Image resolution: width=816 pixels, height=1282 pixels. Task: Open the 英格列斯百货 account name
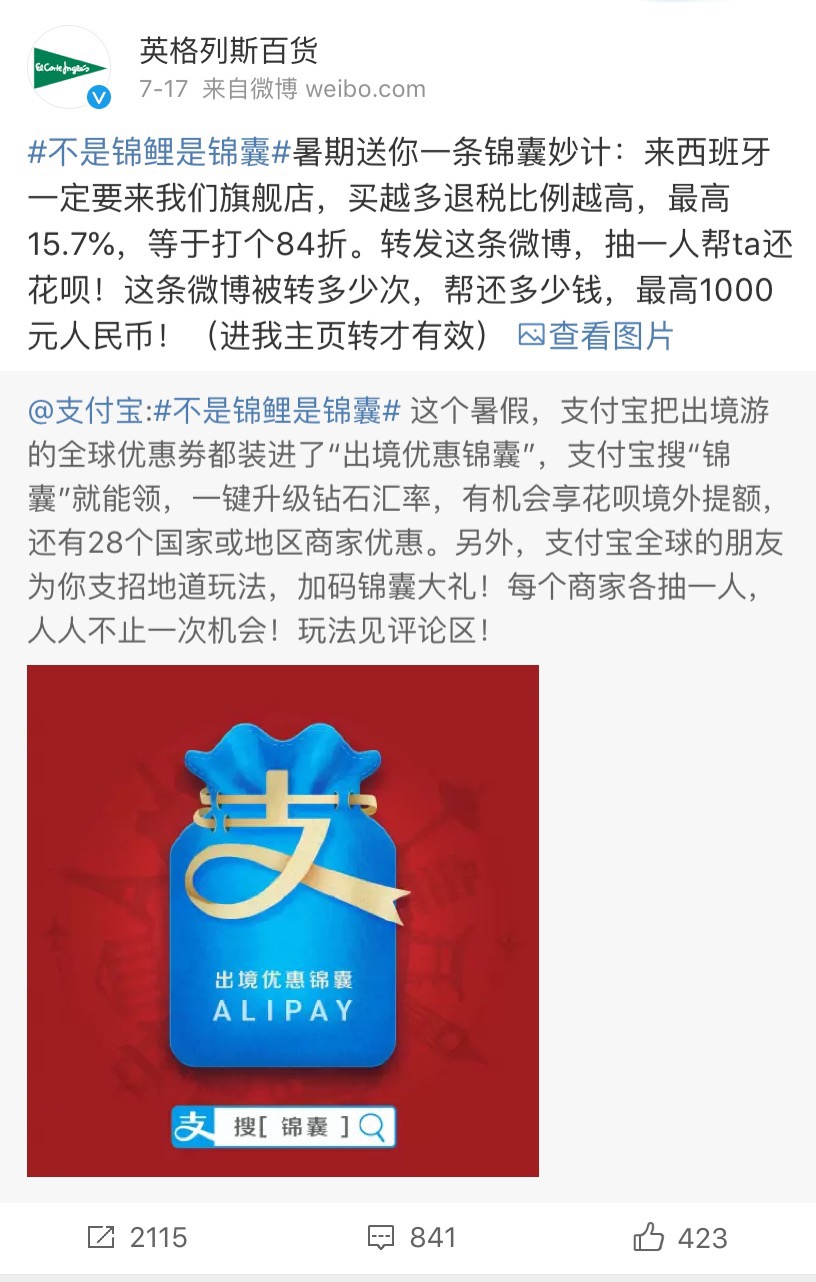coord(229,50)
